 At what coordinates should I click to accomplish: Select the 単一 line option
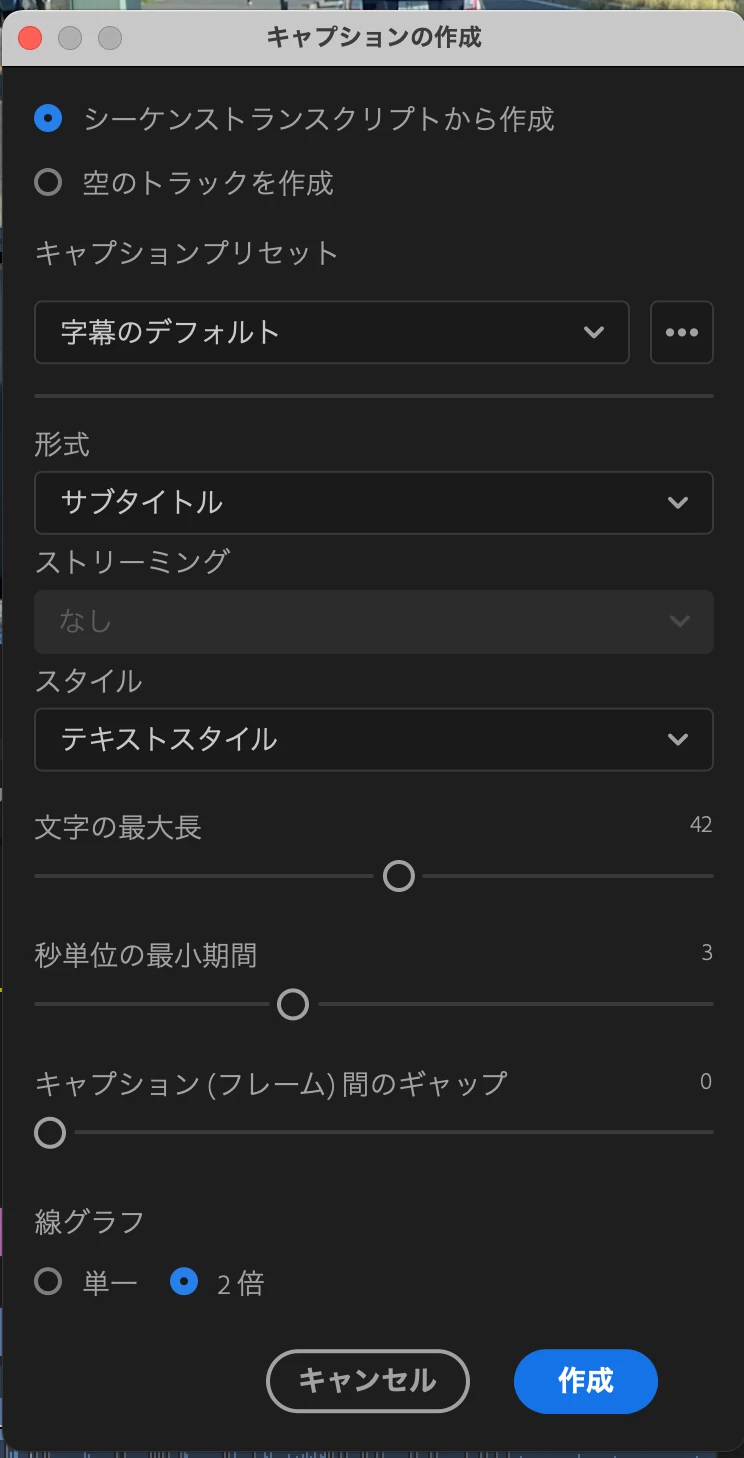(x=48, y=1282)
